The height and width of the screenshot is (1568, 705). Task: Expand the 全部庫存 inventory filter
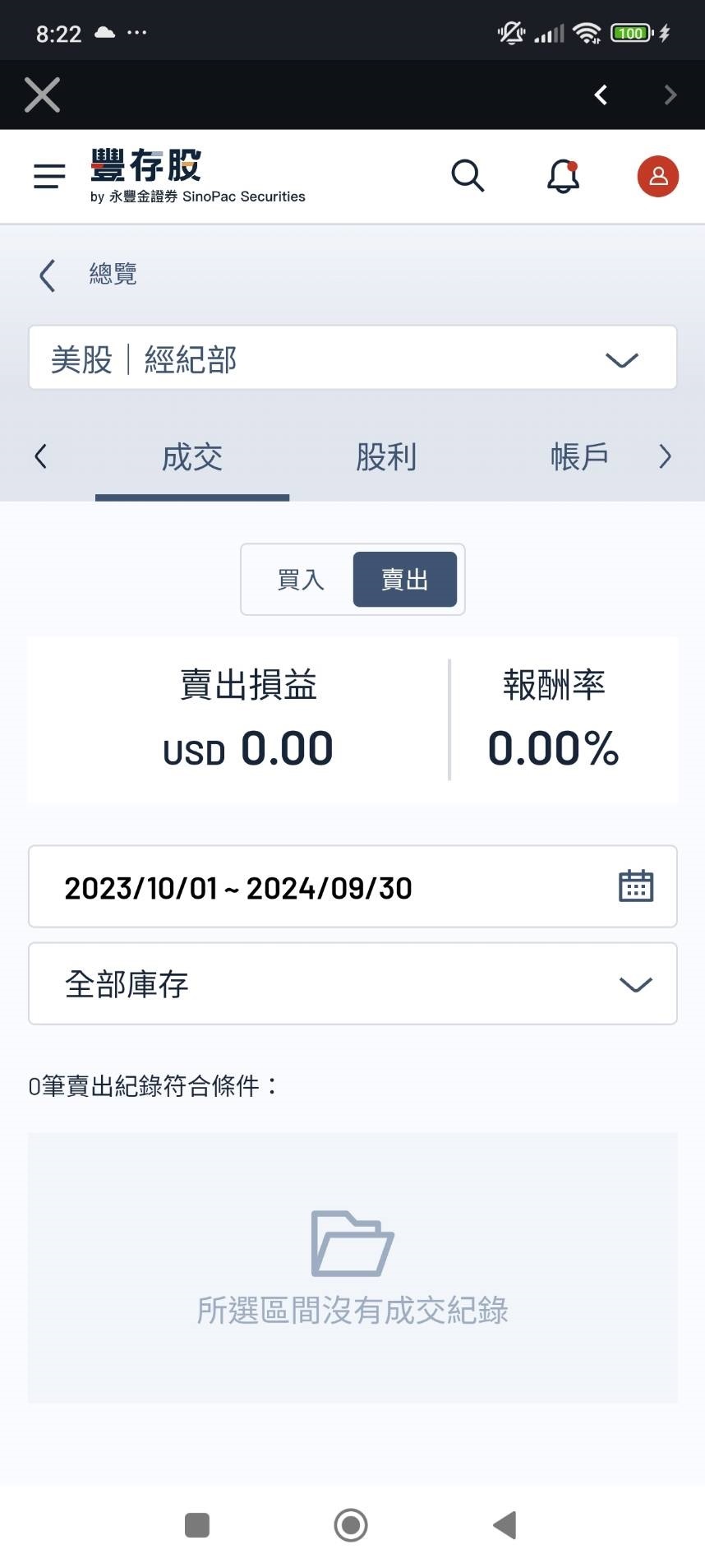point(352,983)
